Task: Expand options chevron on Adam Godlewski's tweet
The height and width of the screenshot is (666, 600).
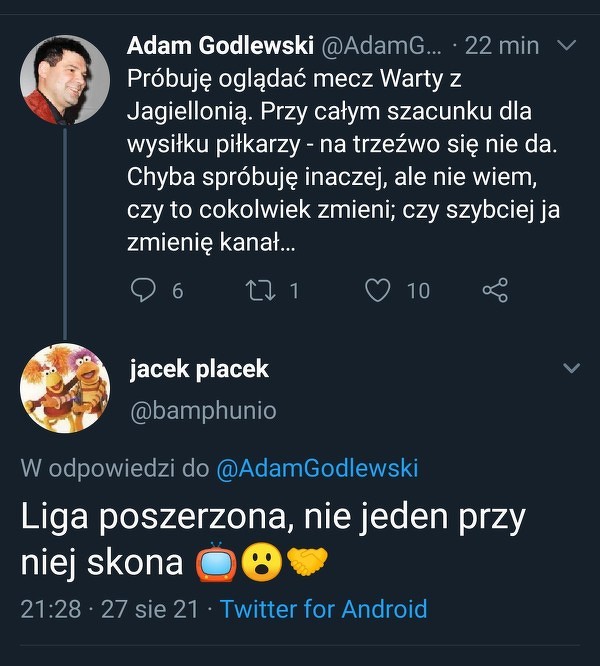Action: coord(565,46)
